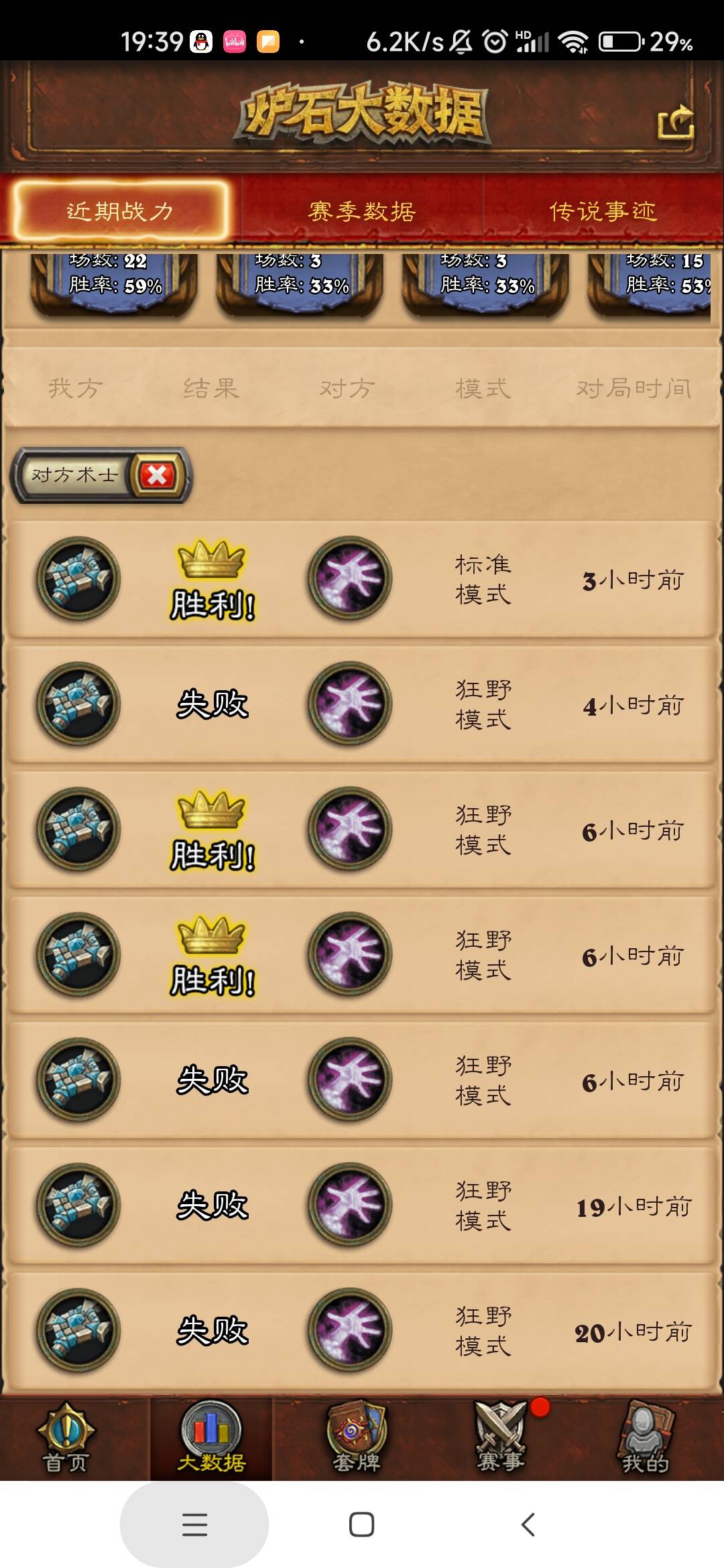Go back with the system back button
724x1568 pixels.
tap(528, 1524)
